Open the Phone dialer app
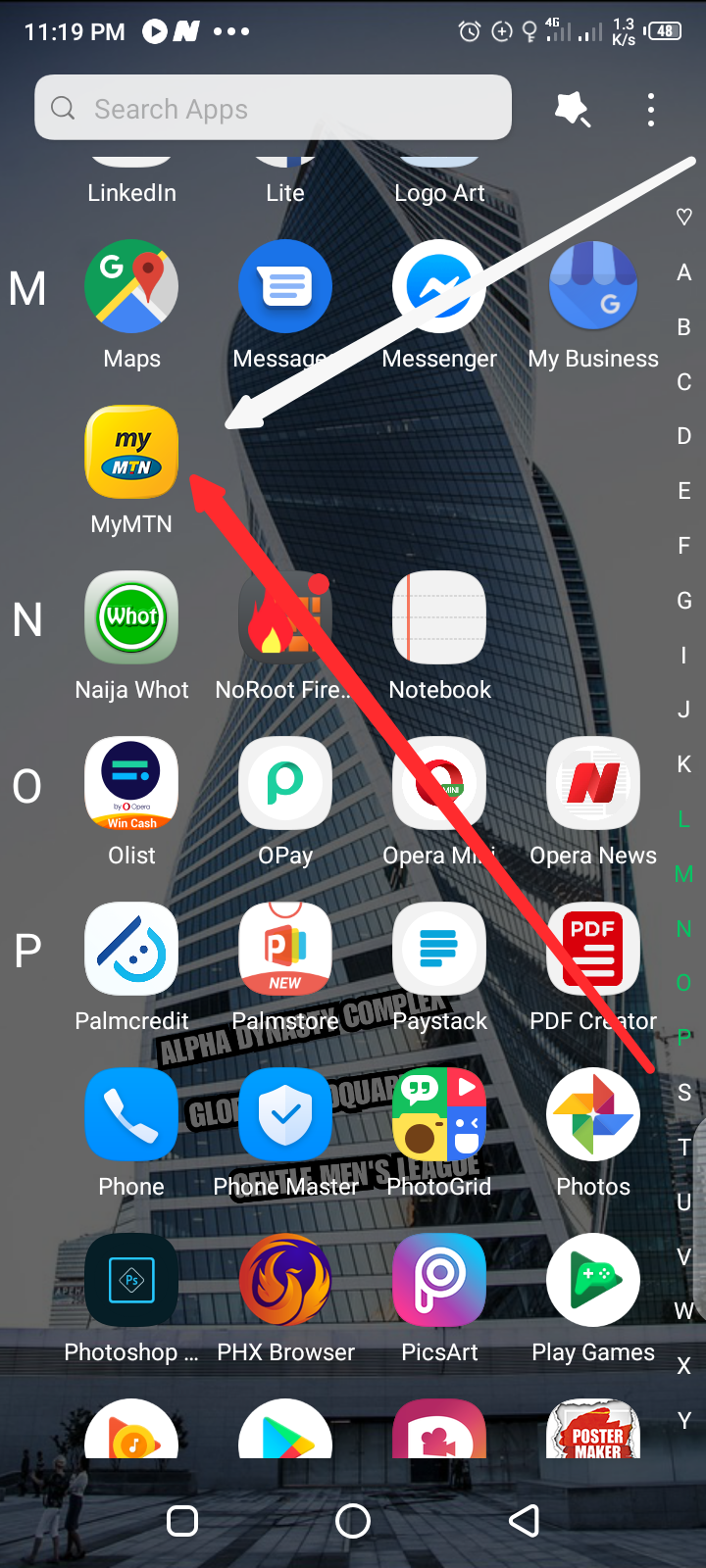 click(131, 1115)
